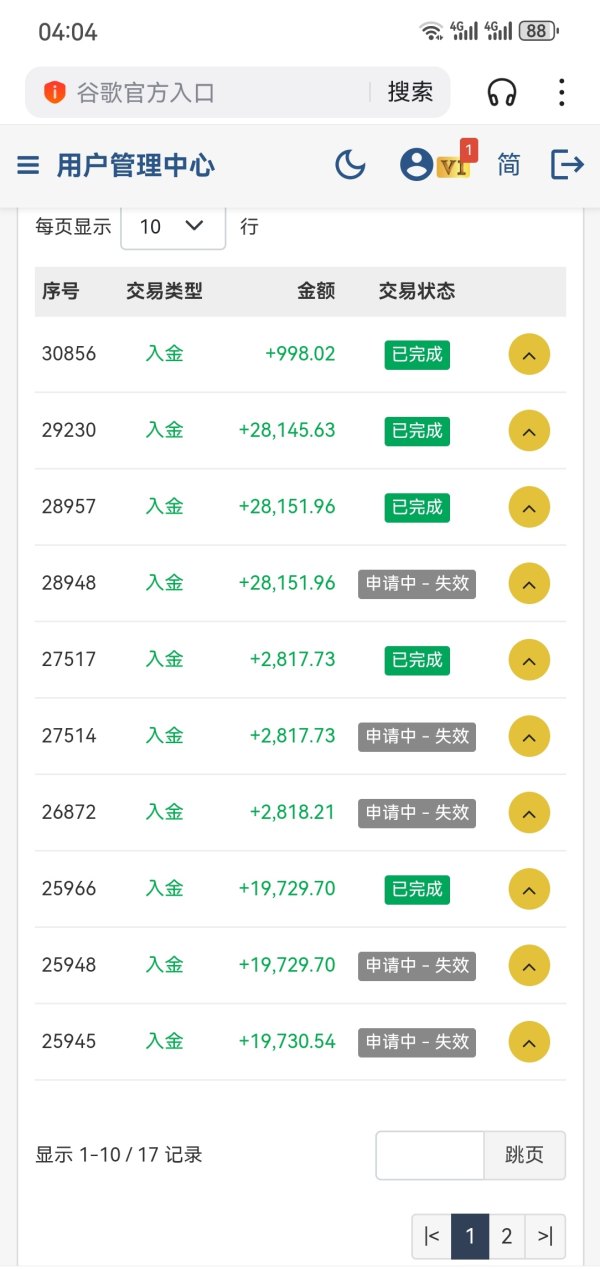
Task: Toggle dark mode with the moon icon
Action: [x=350, y=164]
